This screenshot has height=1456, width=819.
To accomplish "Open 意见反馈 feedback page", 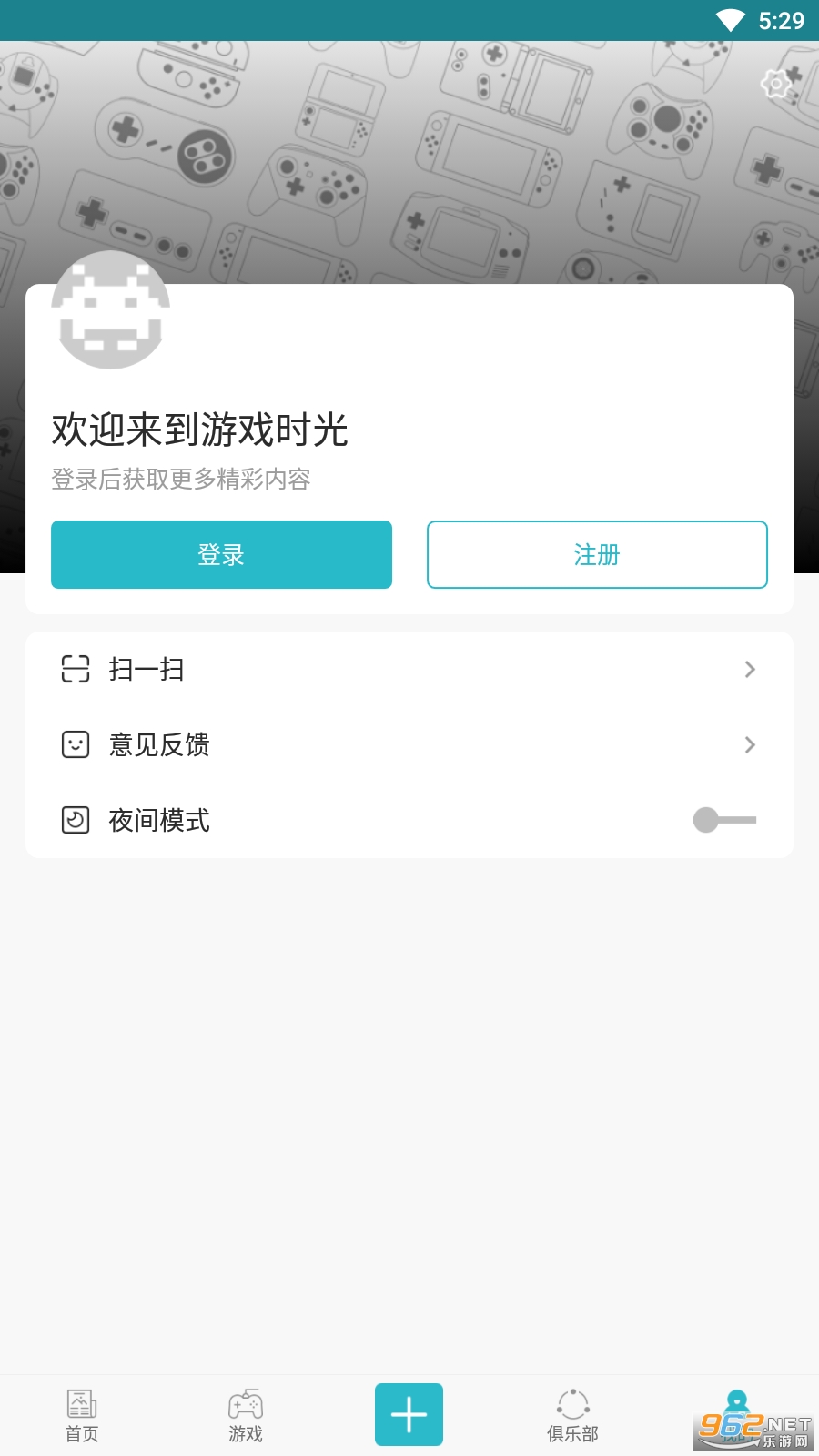I will click(x=409, y=744).
